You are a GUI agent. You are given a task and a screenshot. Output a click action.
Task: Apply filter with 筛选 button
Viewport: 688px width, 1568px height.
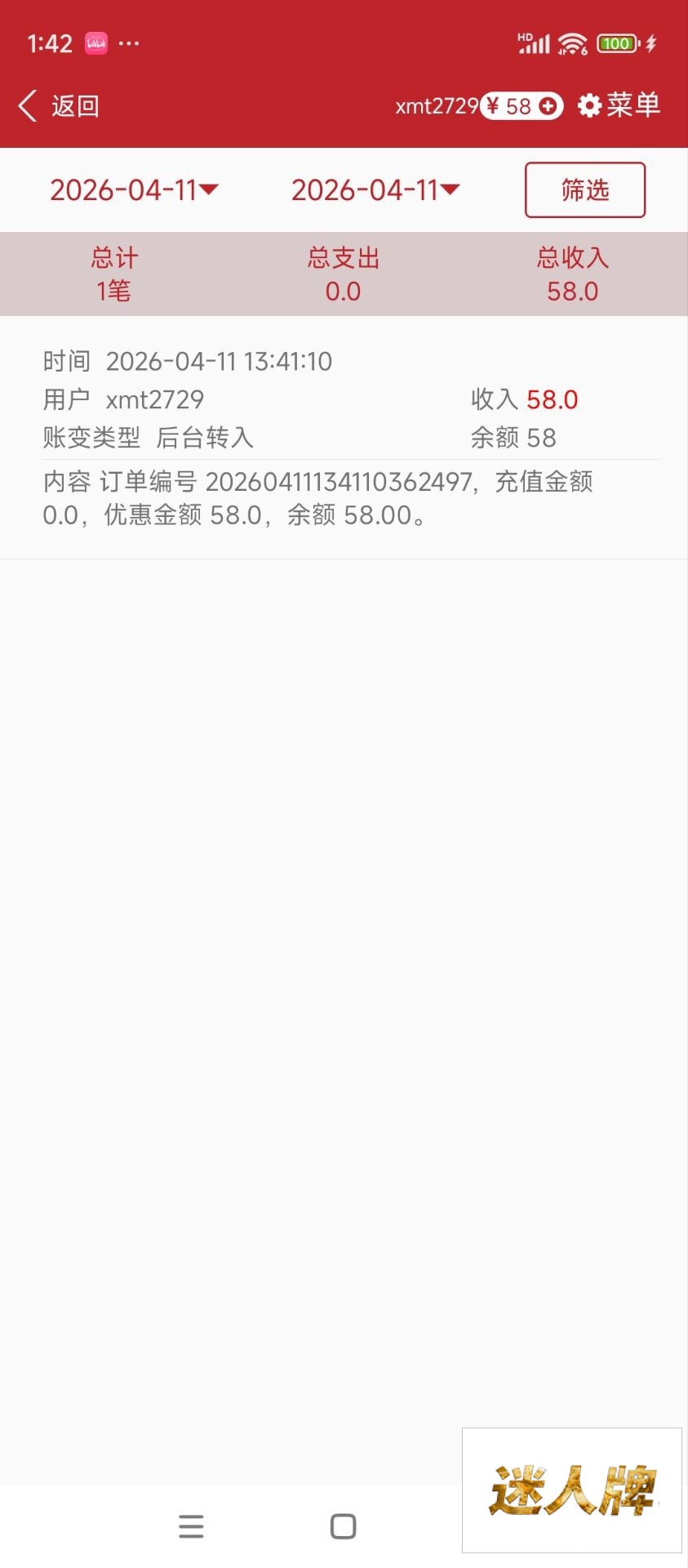[x=584, y=190]
